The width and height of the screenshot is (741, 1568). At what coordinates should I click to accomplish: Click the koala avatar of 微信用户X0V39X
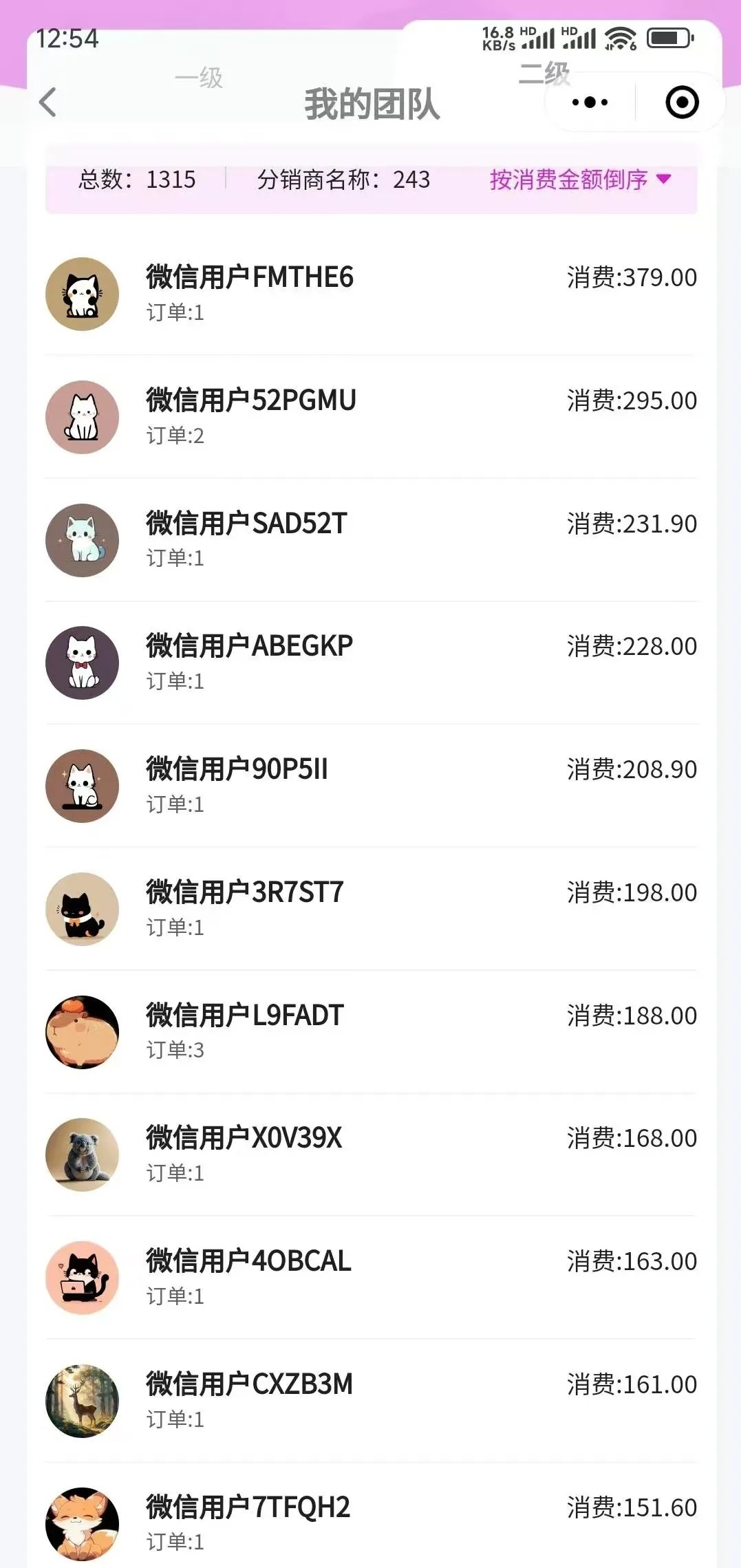82,1154
